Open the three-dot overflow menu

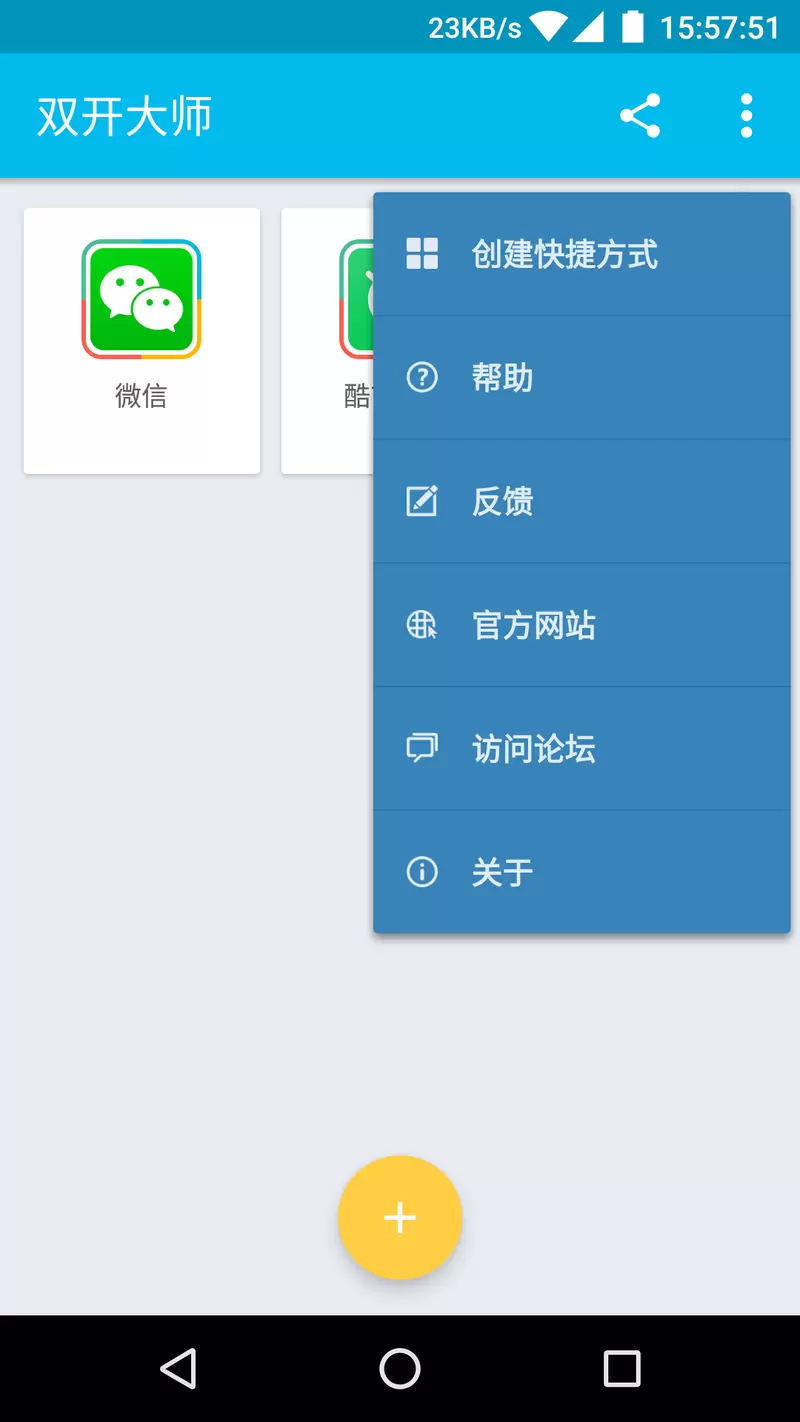[x=746, y=115]
